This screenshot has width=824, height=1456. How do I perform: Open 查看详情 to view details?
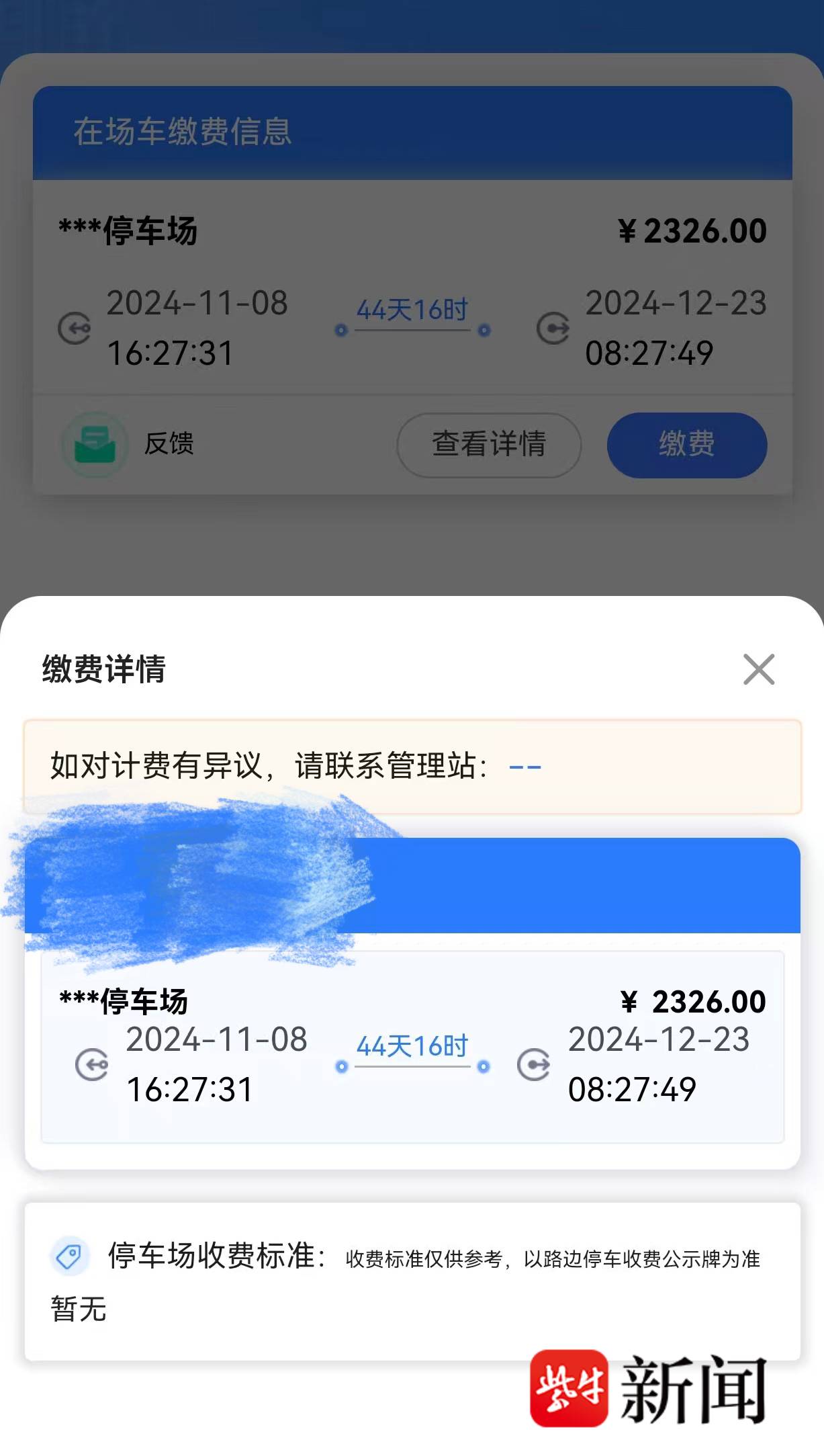[488, 445]
